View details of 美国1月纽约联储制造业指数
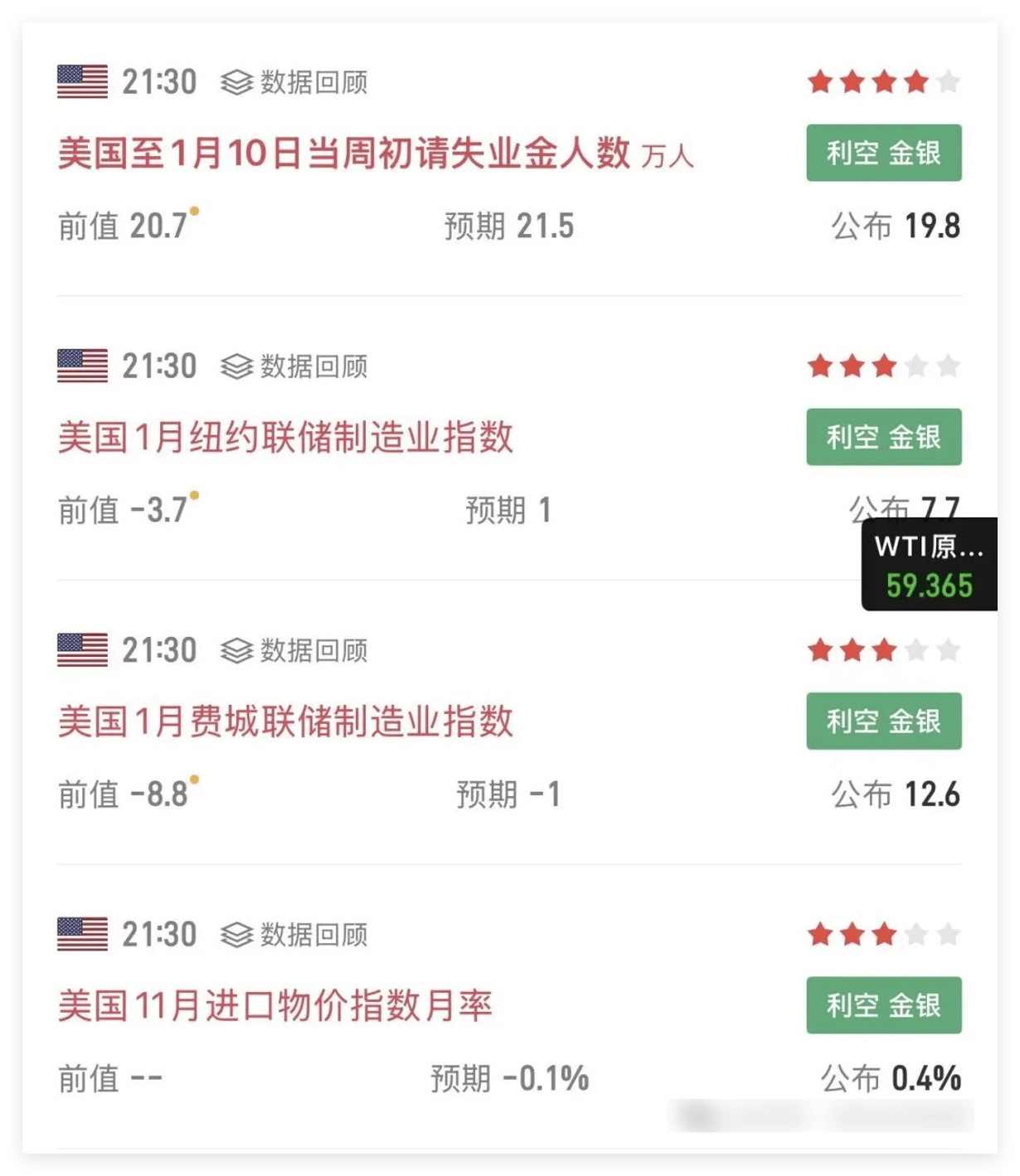This screenshot has height=1176, width=1020. click(285, 437)
